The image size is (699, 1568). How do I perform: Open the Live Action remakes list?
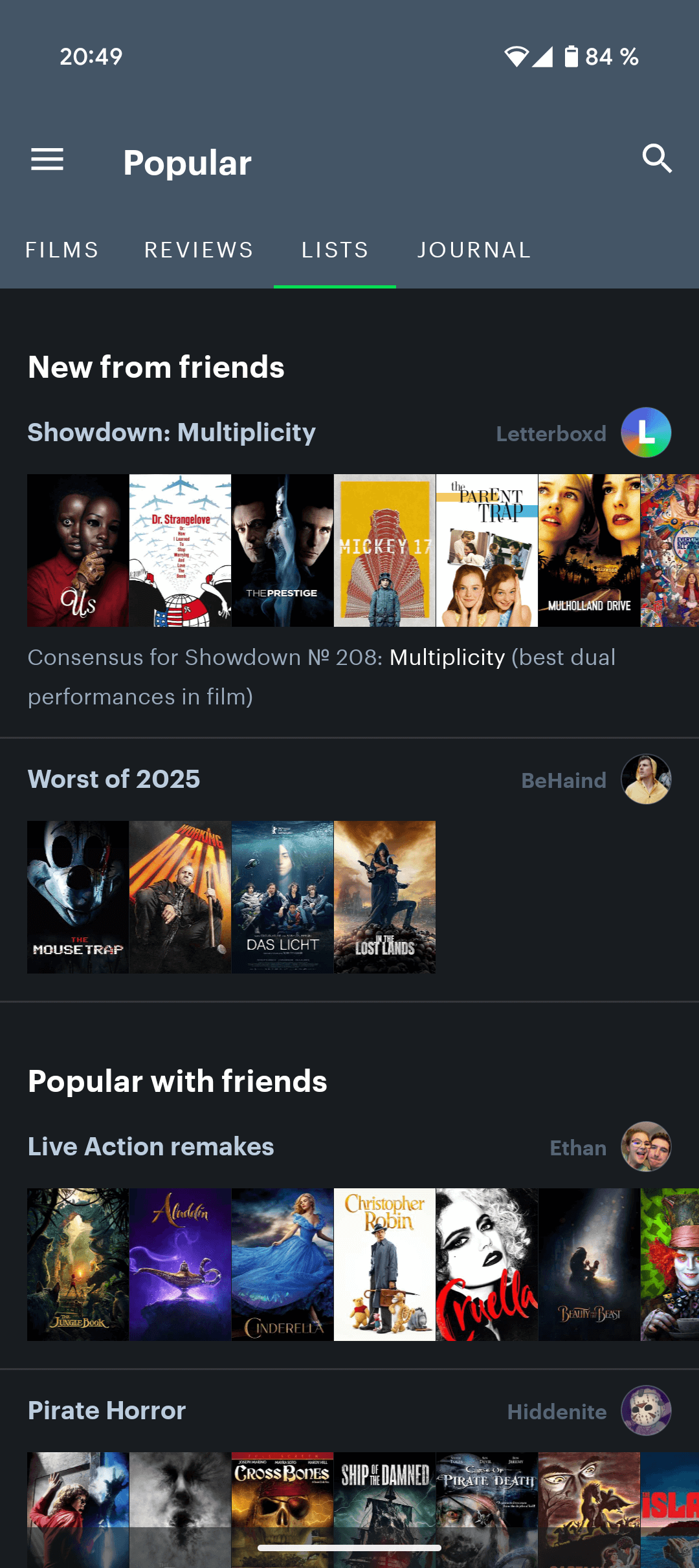coord(151,1146)
